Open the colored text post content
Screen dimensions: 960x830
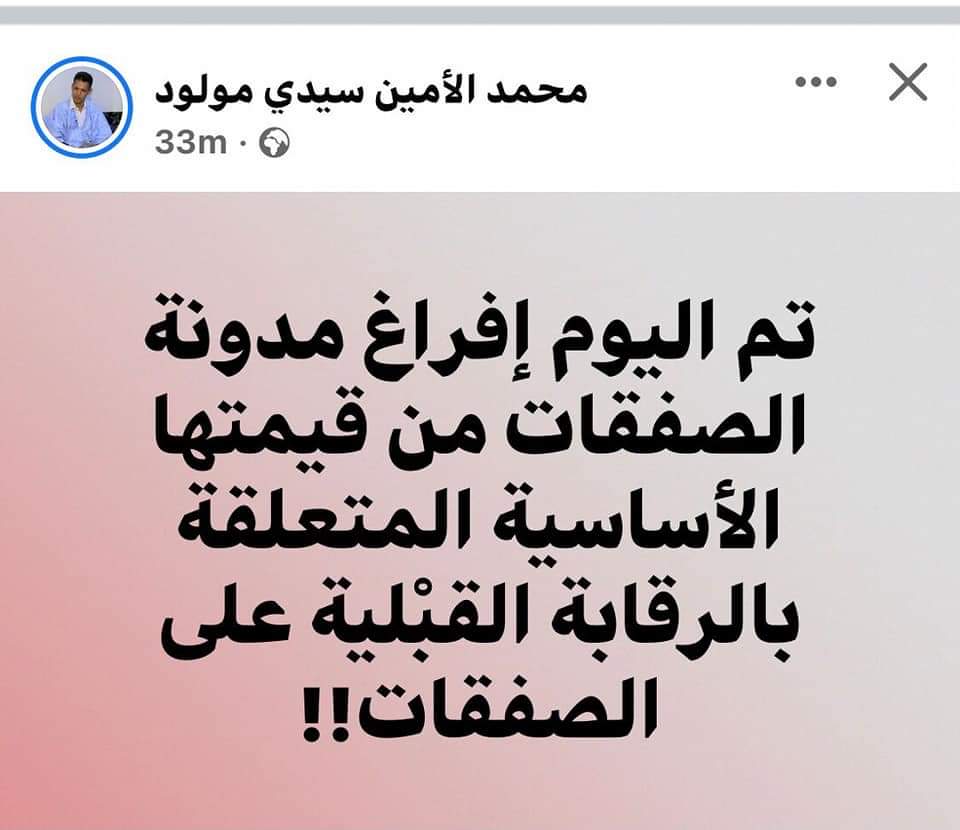(480, 510)
